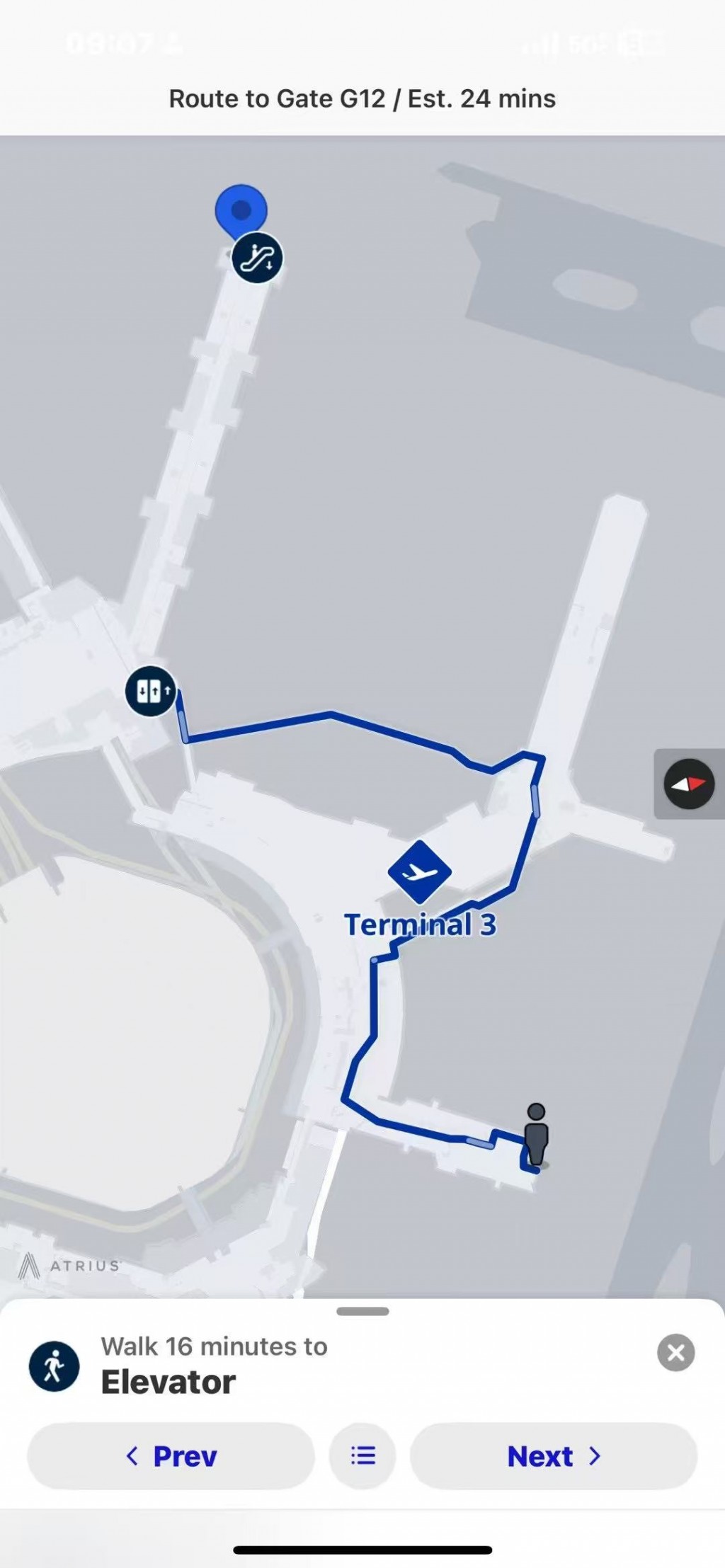Tap the compass to reorient map
This screenshot has height=1568, width=725.
pos(689,784)
